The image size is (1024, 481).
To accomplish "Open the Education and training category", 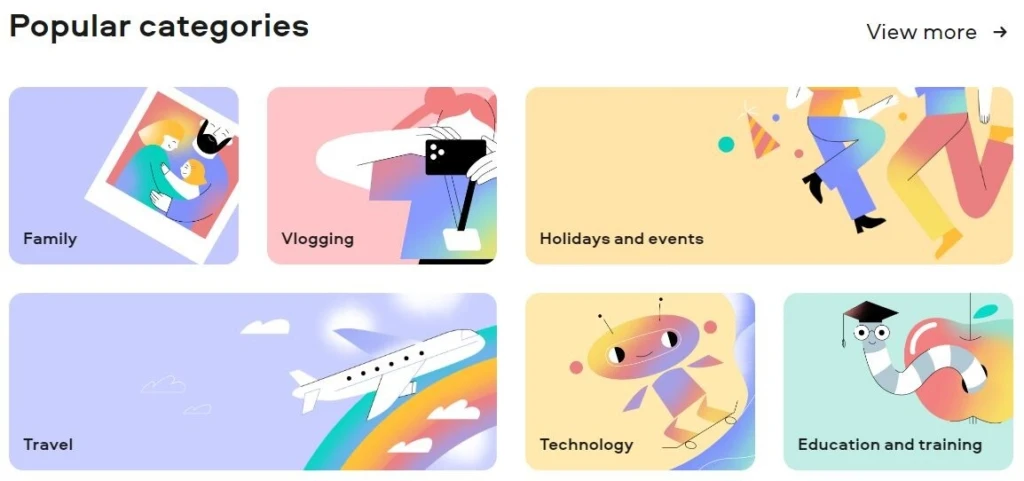I will 897,381.
